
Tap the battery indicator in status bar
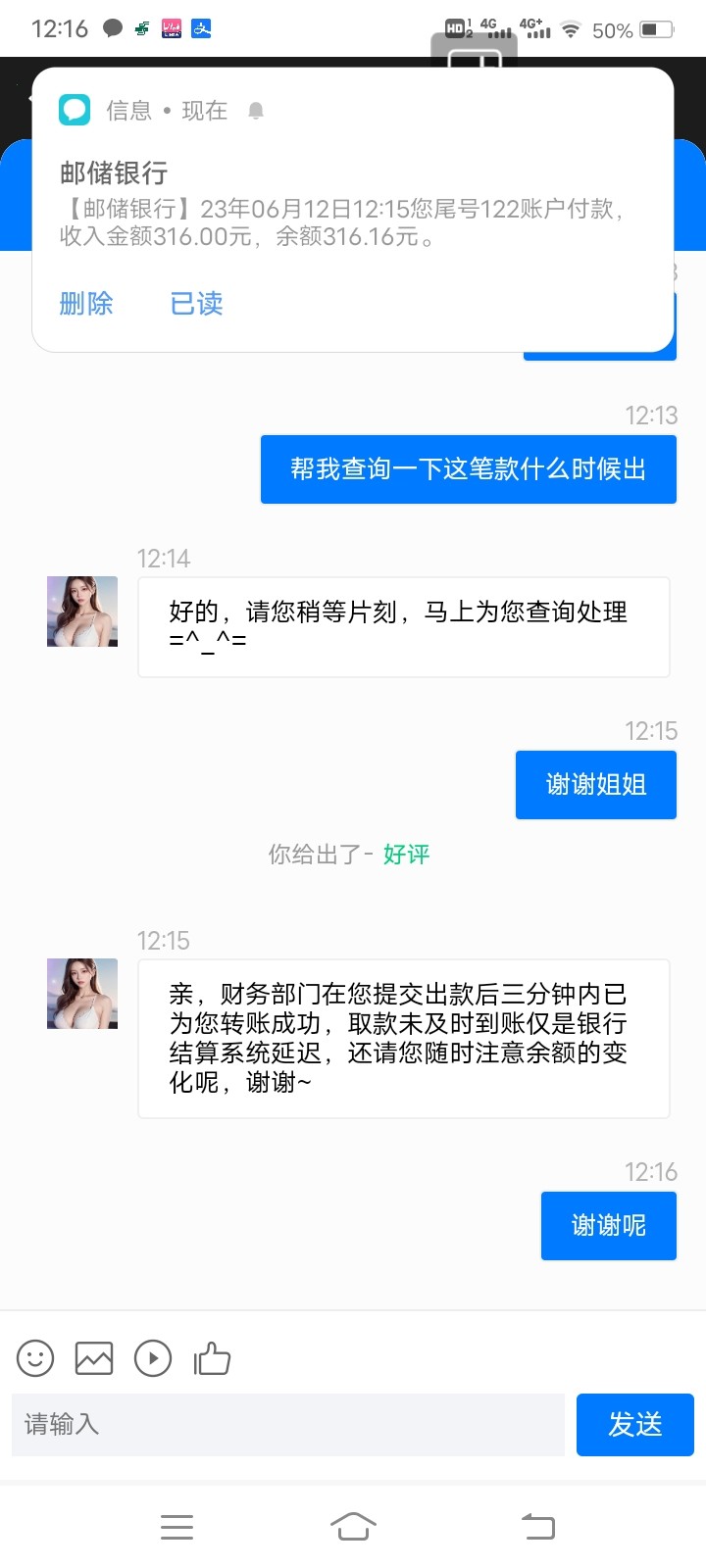[655, 28]
